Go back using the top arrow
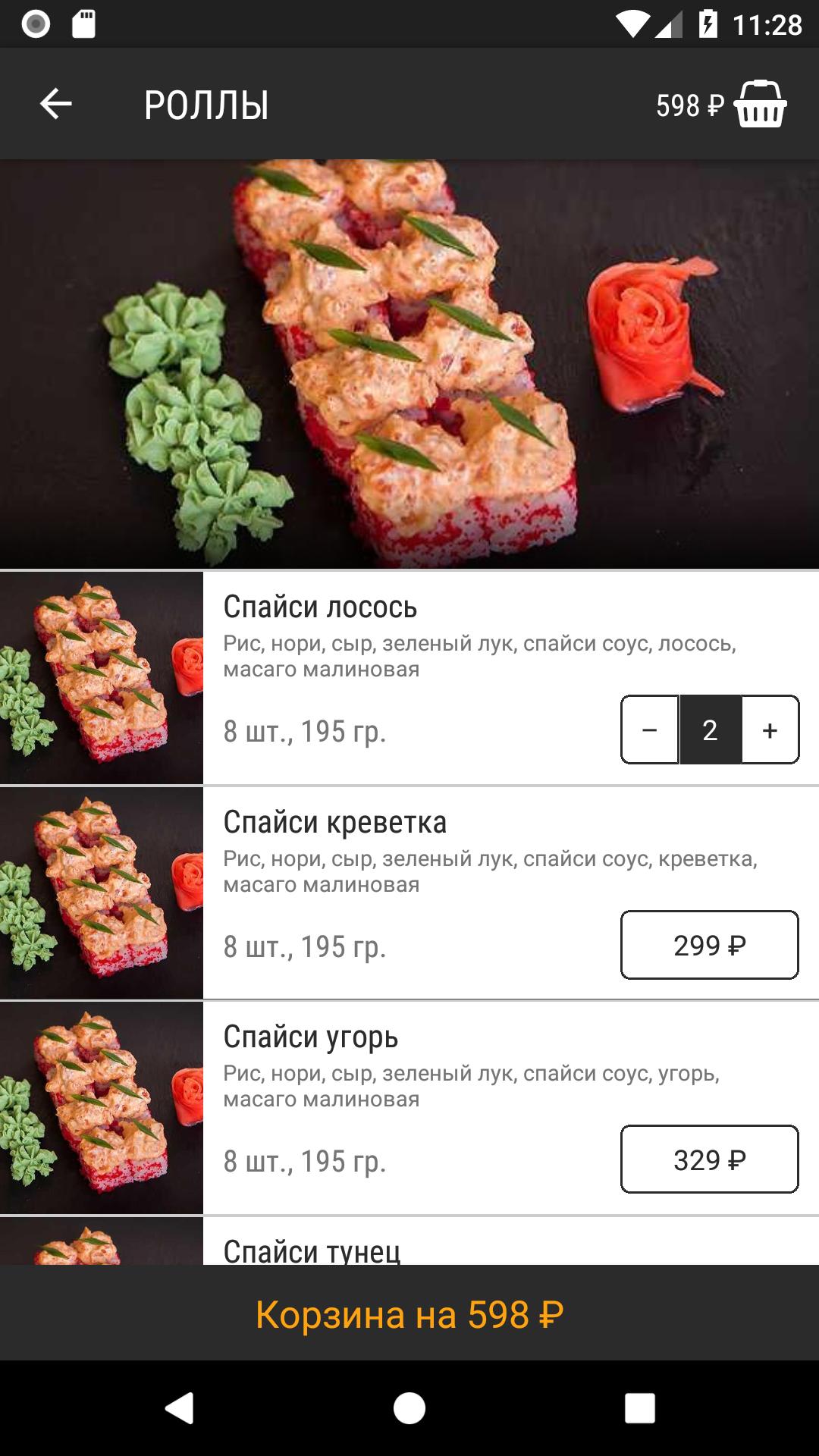Viewport: 819px width, 1456px height. 56,104
